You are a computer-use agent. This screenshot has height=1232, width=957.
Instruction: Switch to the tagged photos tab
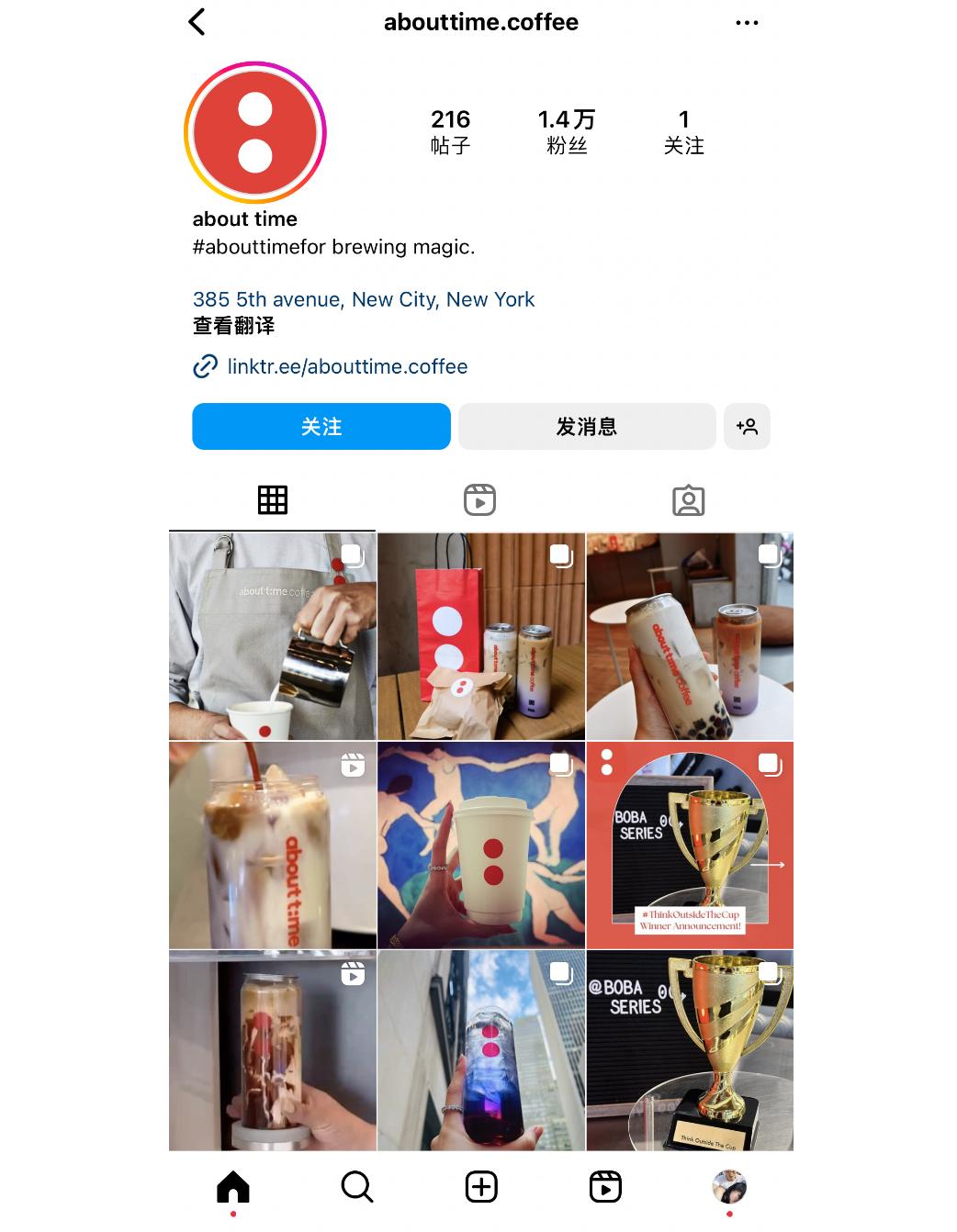[x=688, y=500]
